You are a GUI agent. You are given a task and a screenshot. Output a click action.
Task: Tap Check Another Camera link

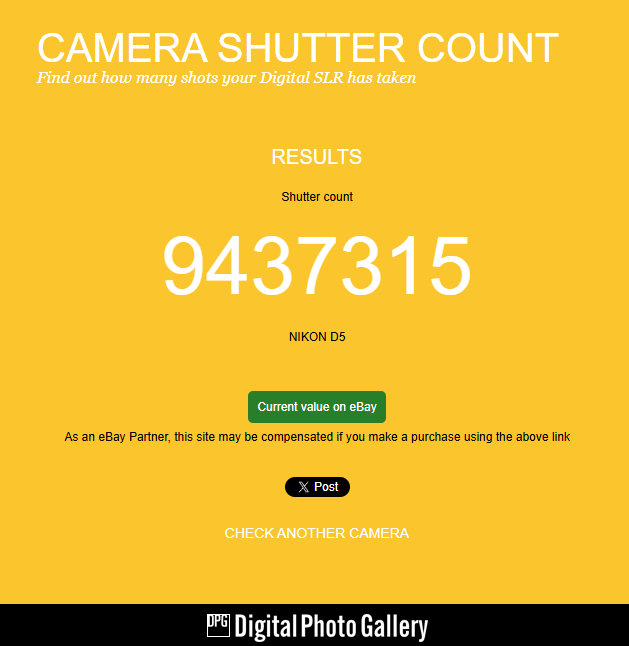point(316,533)
